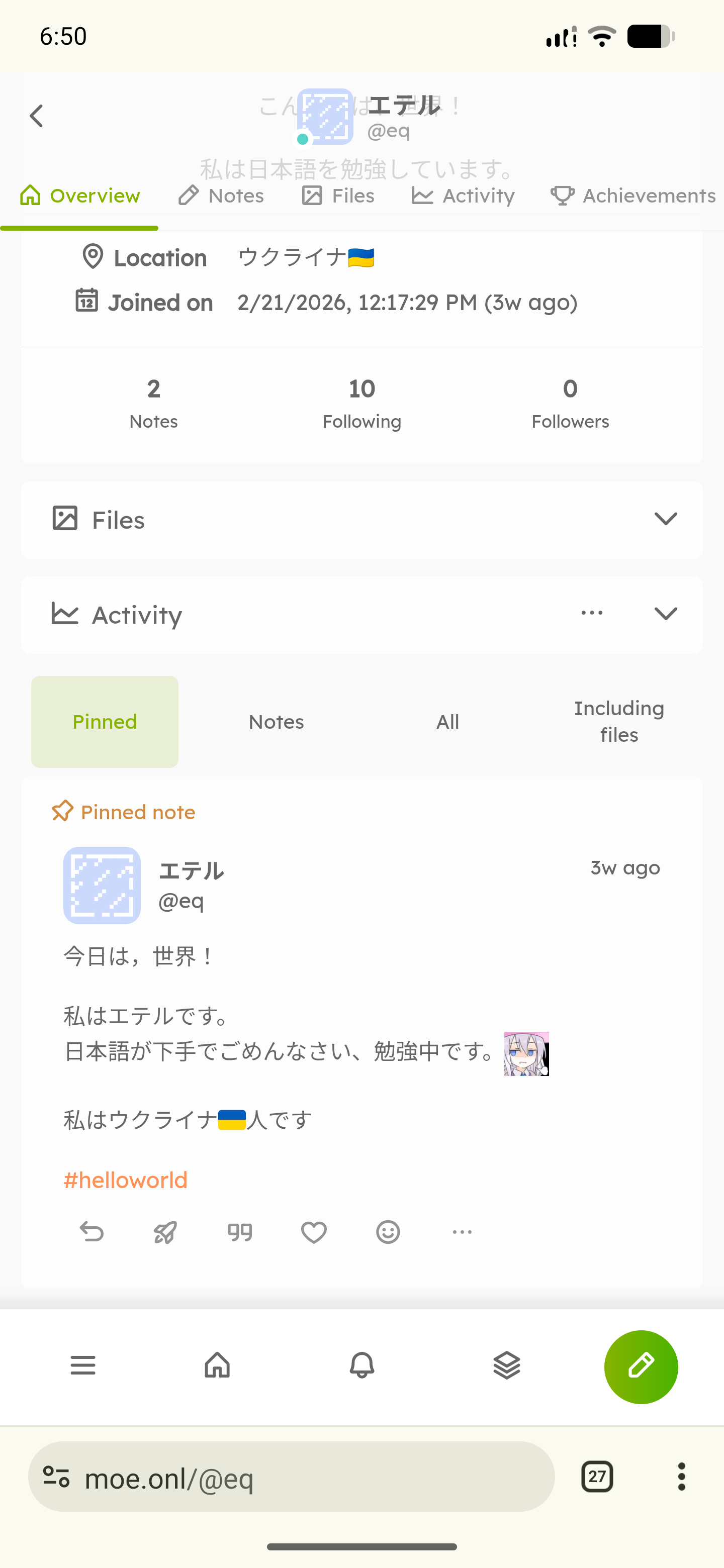
Task: Filter notes to Including files
Action: pyautogui.click(x=618, y=722)
